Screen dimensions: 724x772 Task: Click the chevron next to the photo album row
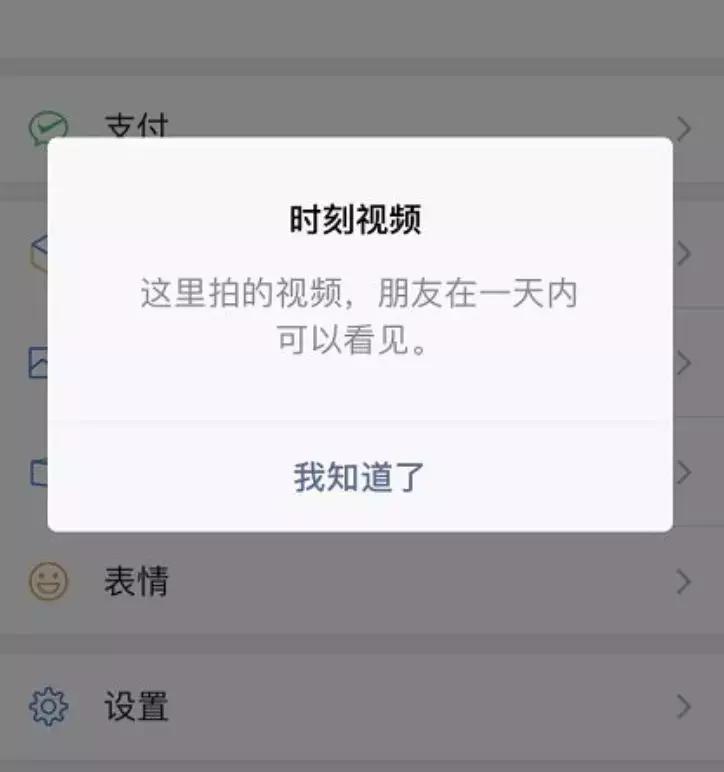point(684,362)
